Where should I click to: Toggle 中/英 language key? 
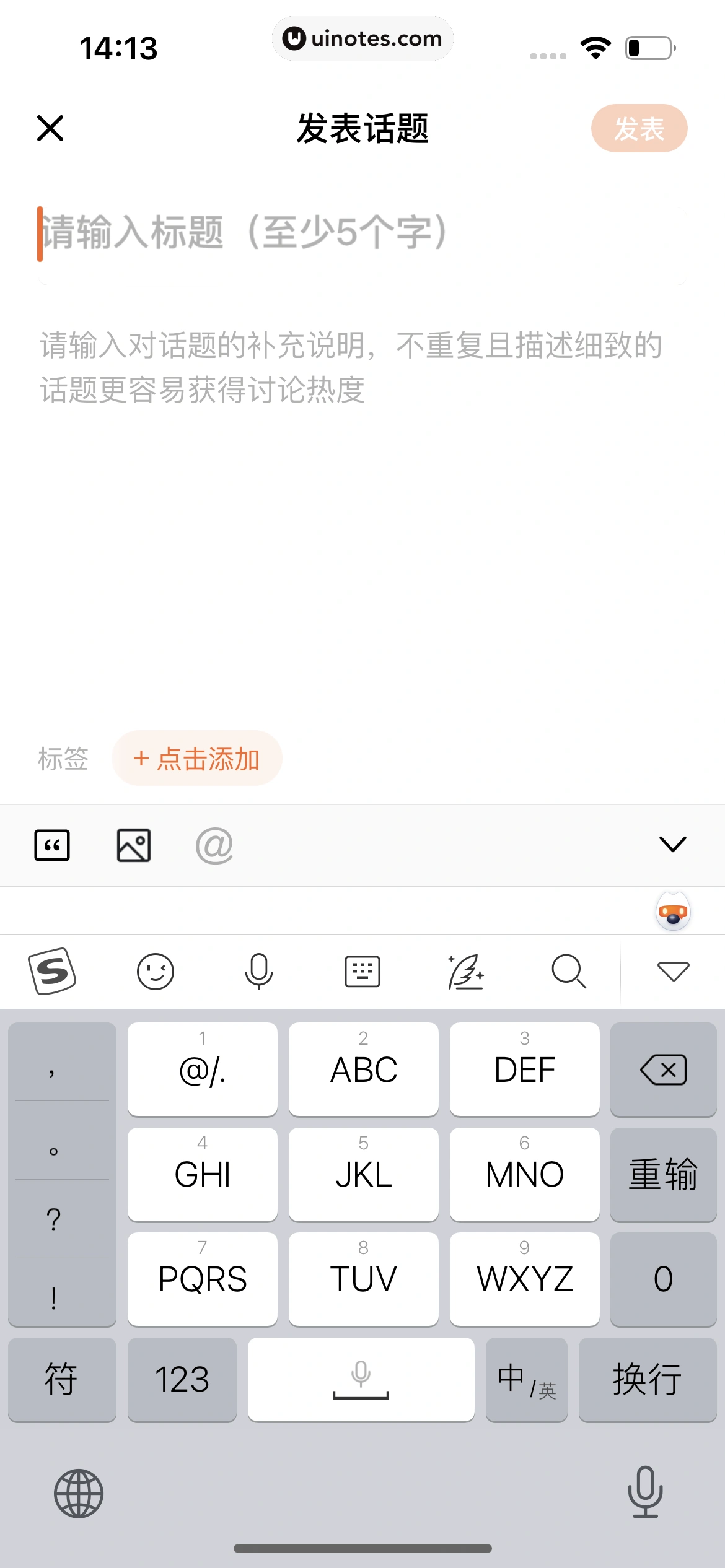tap(526, 1379)
